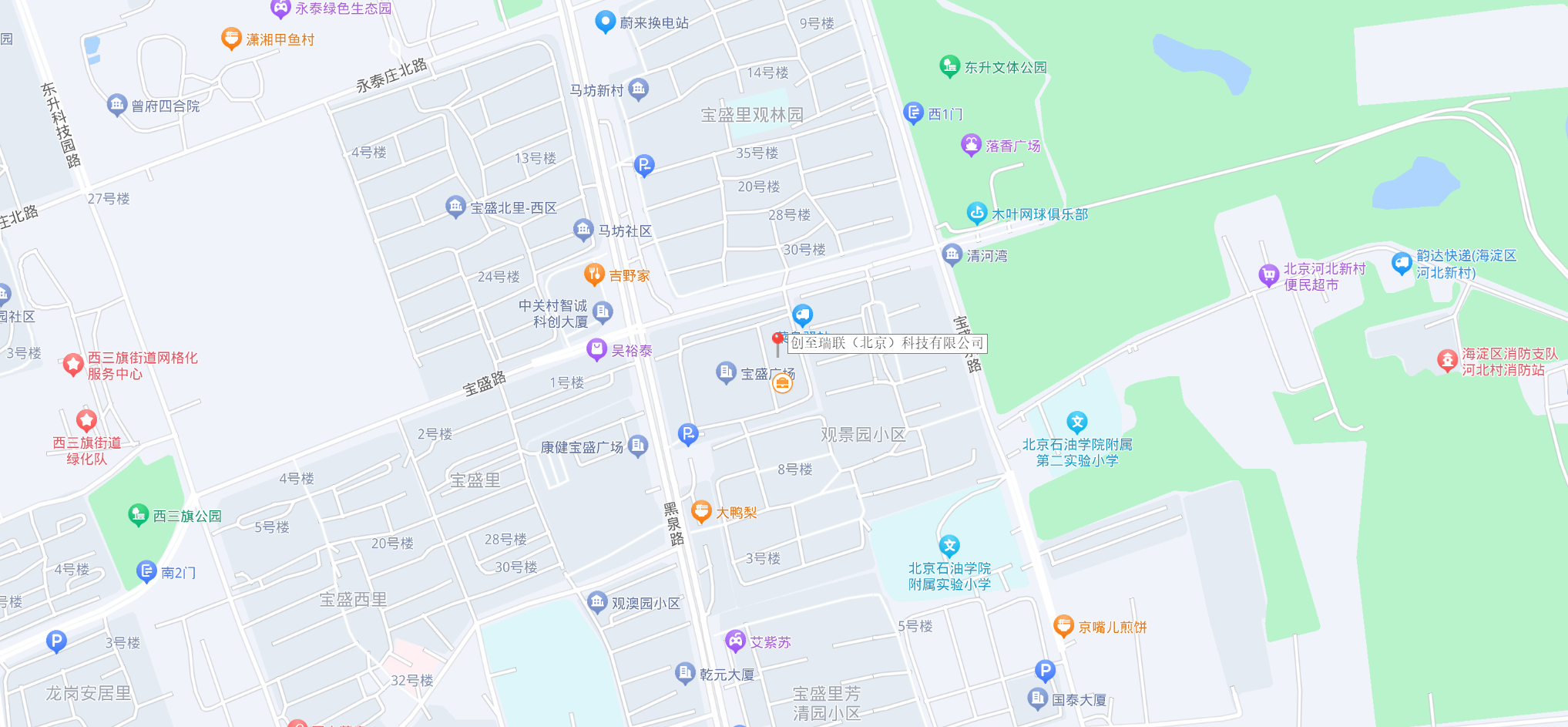Open the 京嘴儿煎饼 food marker

pos(1063,626)
